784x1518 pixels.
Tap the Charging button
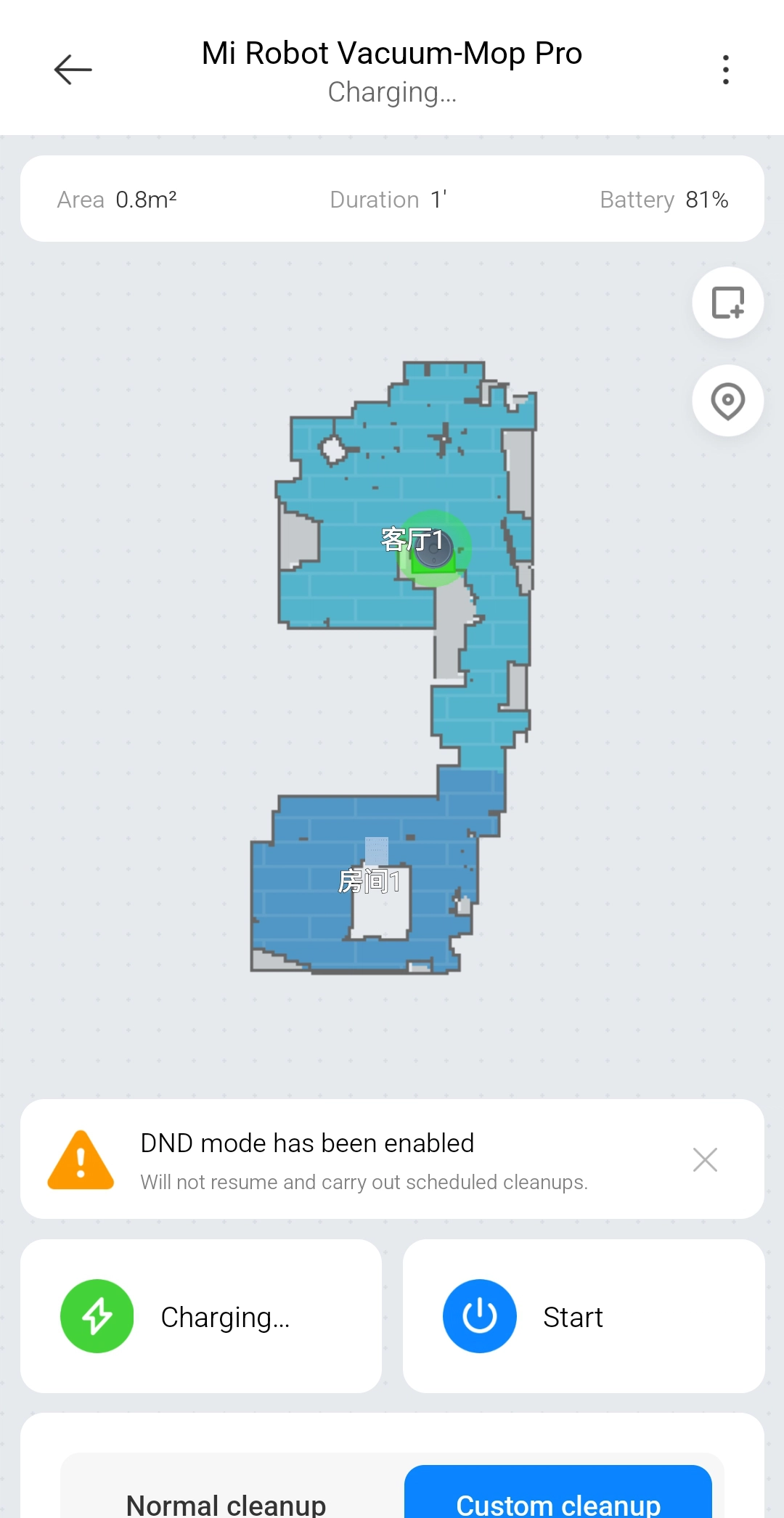(x=201, y=1316)
